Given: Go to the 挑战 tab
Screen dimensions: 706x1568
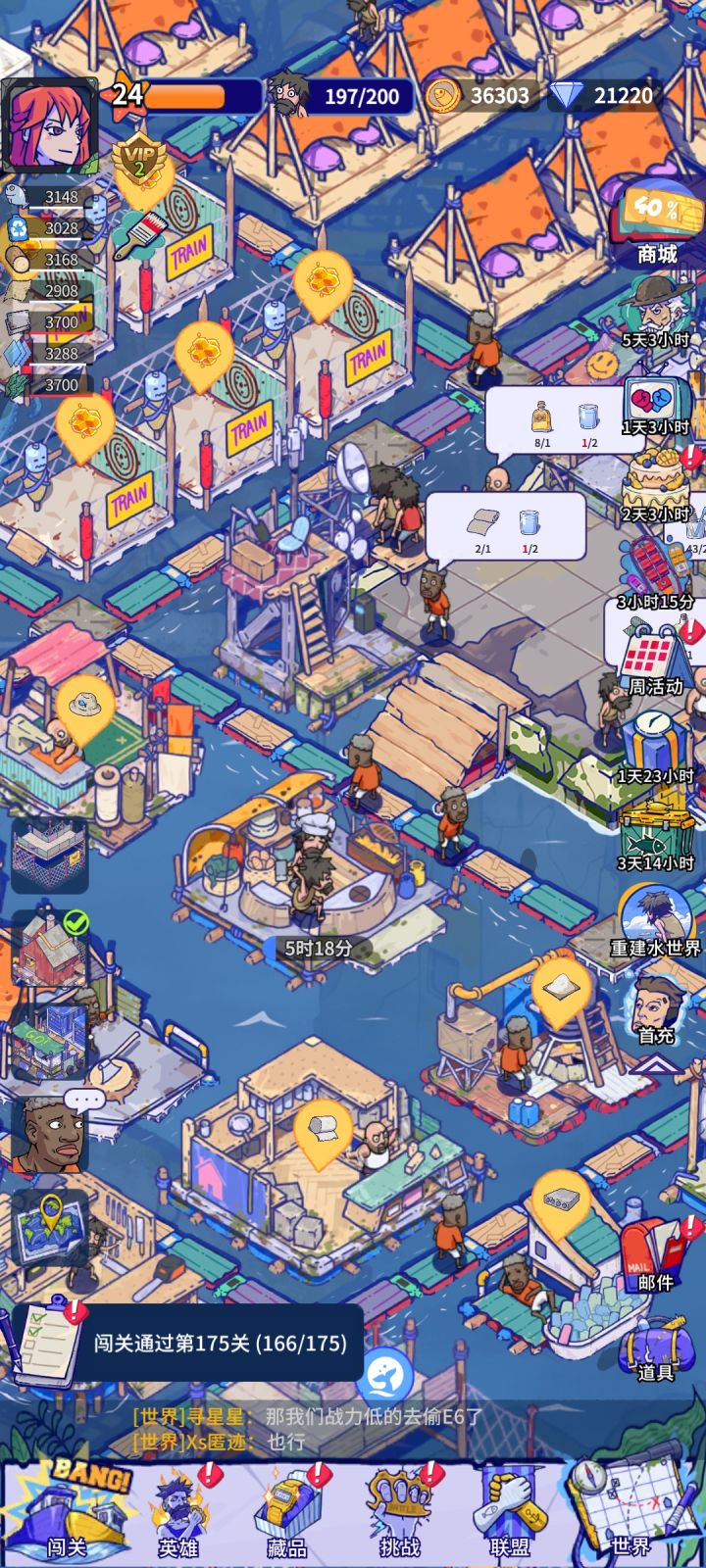Looking at the screenshot, I should click(x=400, y=1510).
